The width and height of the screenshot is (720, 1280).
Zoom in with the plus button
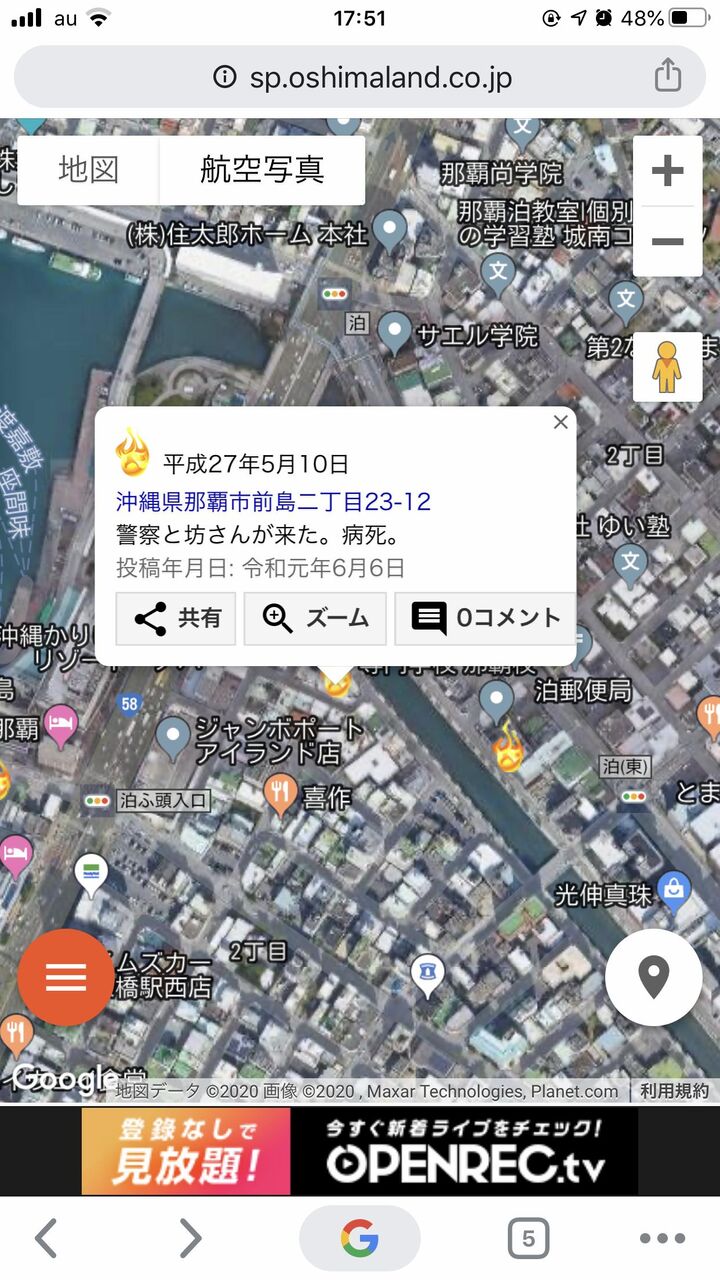(x=667, y=171)
